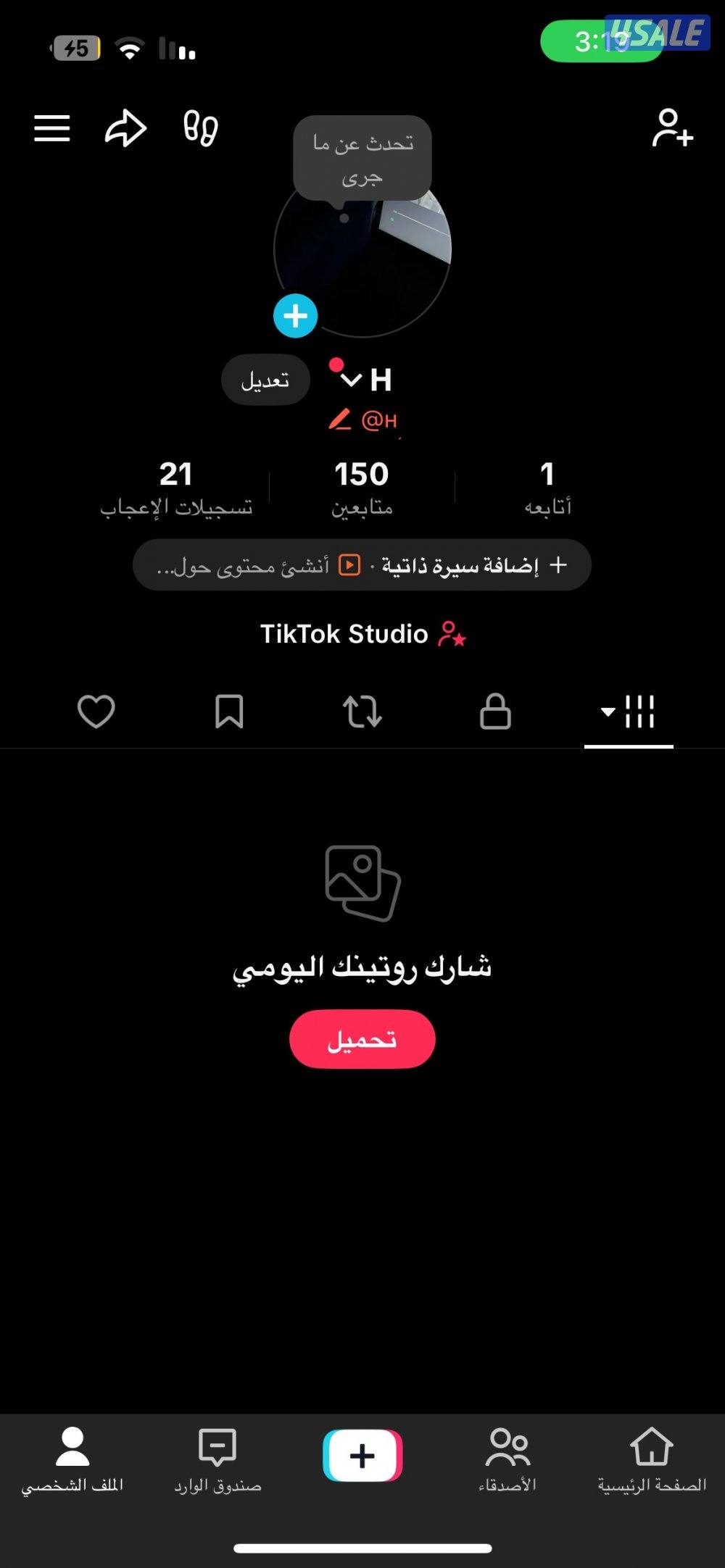Image resolution: width=725 pixels, height=1568 pixels.
Task: Open the friends الأصدقاء tab
Action: (x=509, y=1454)
